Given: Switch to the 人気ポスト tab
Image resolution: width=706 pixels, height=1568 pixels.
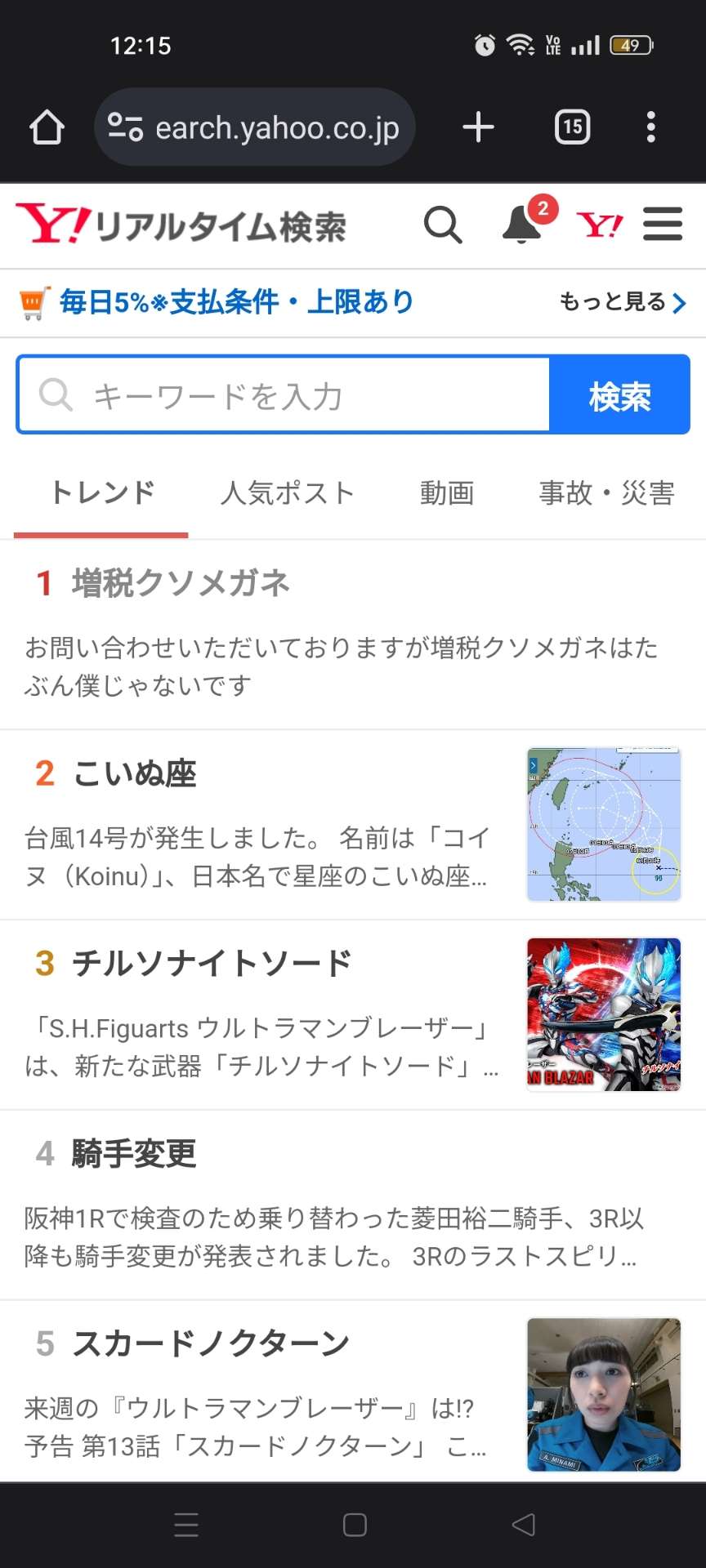Looking at the screenshot, I should click(x=287, y=493).
